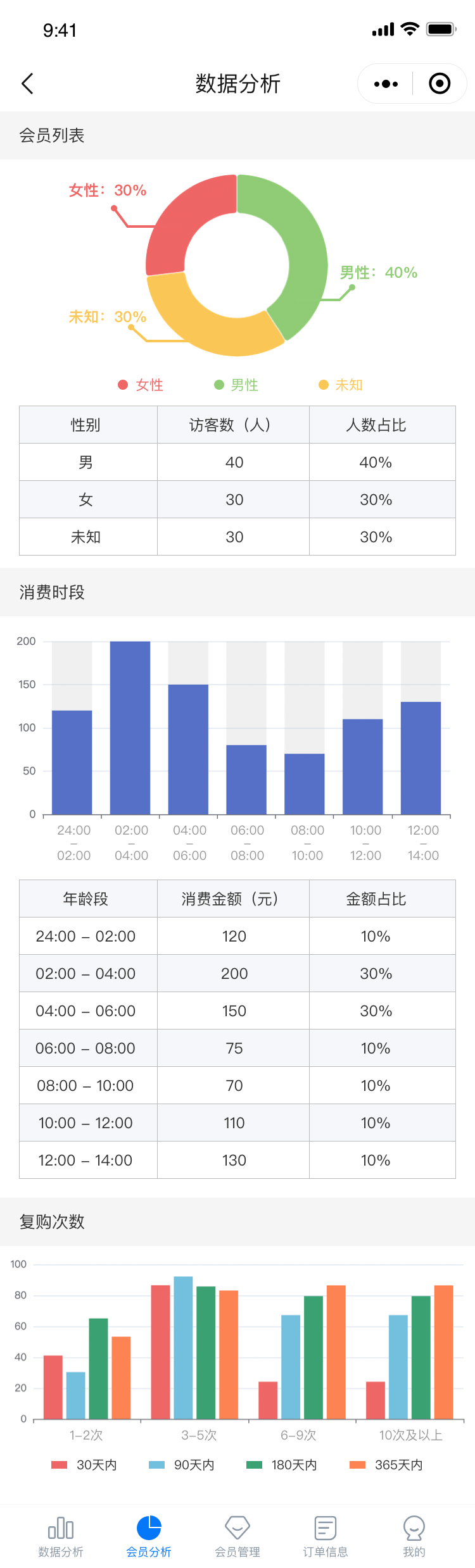Switch to the 数据分析 bottom tab
Image resolution: width=475 pixels, height=1568 pixels.
click(61, 1536)
